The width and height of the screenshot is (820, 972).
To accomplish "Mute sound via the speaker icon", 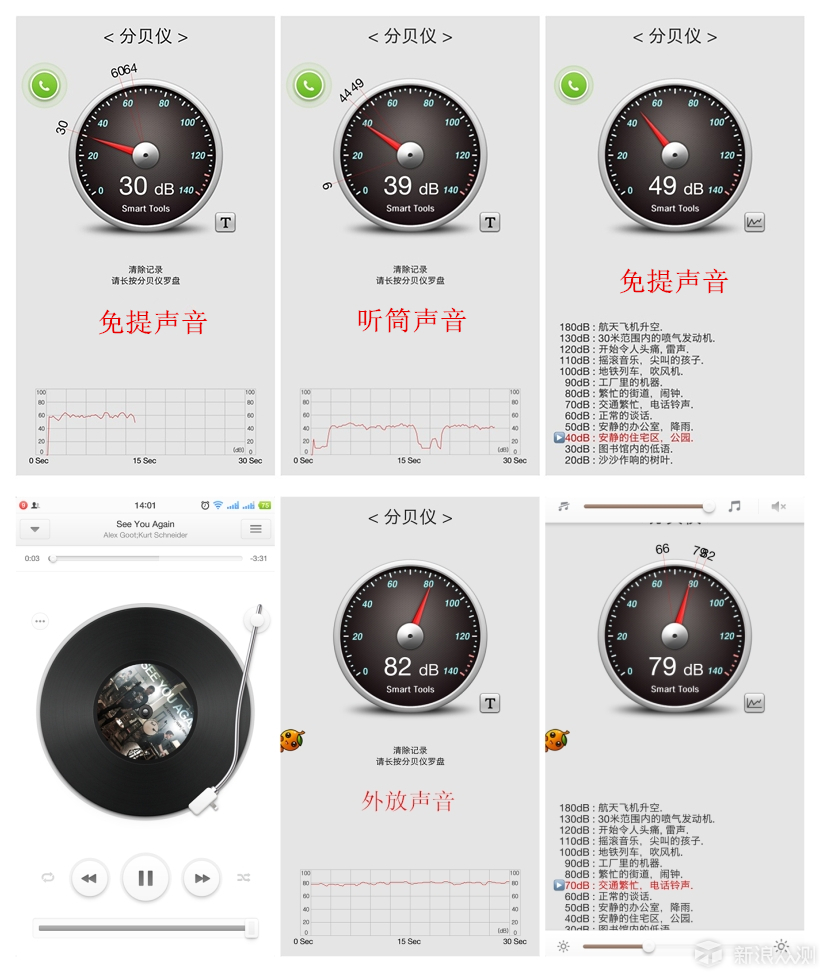I will click(x=779, y=507).
